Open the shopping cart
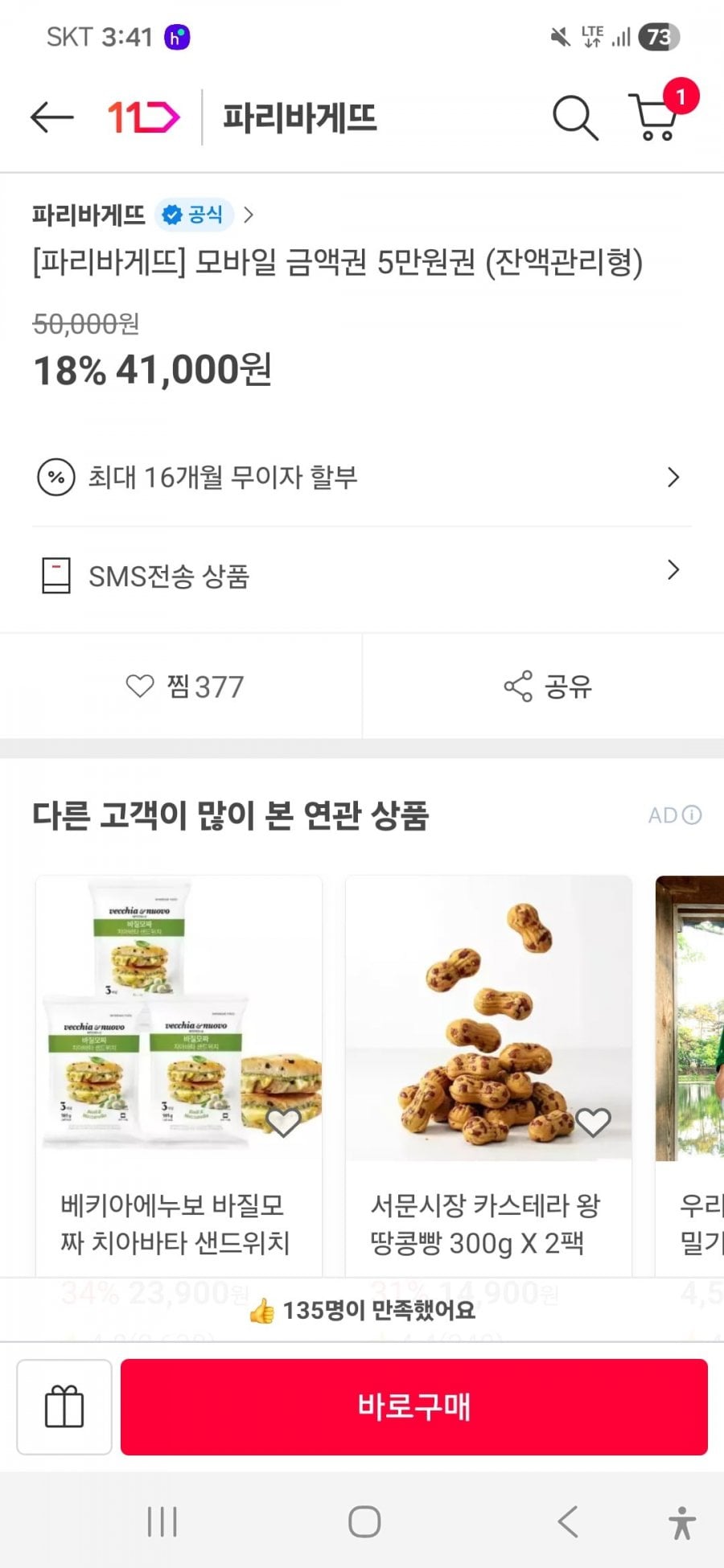 [657, 117]
